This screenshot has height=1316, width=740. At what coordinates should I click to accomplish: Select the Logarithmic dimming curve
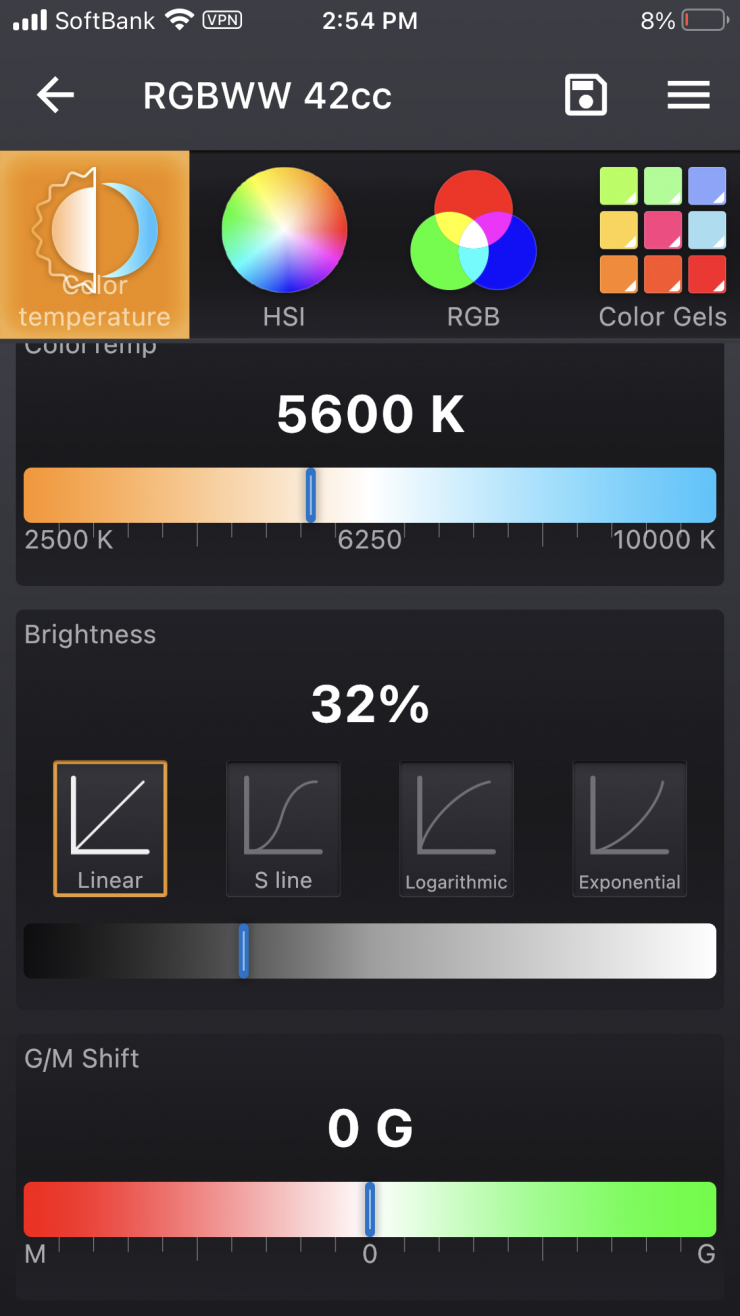(x=456, y=828)
